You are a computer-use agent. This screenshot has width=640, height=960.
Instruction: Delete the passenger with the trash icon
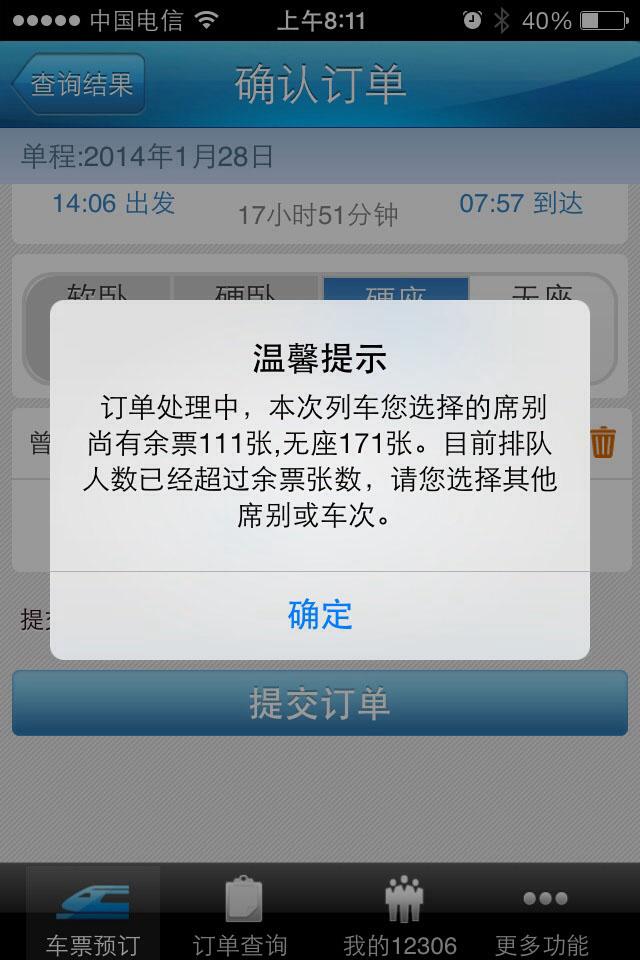coord(603,441)
